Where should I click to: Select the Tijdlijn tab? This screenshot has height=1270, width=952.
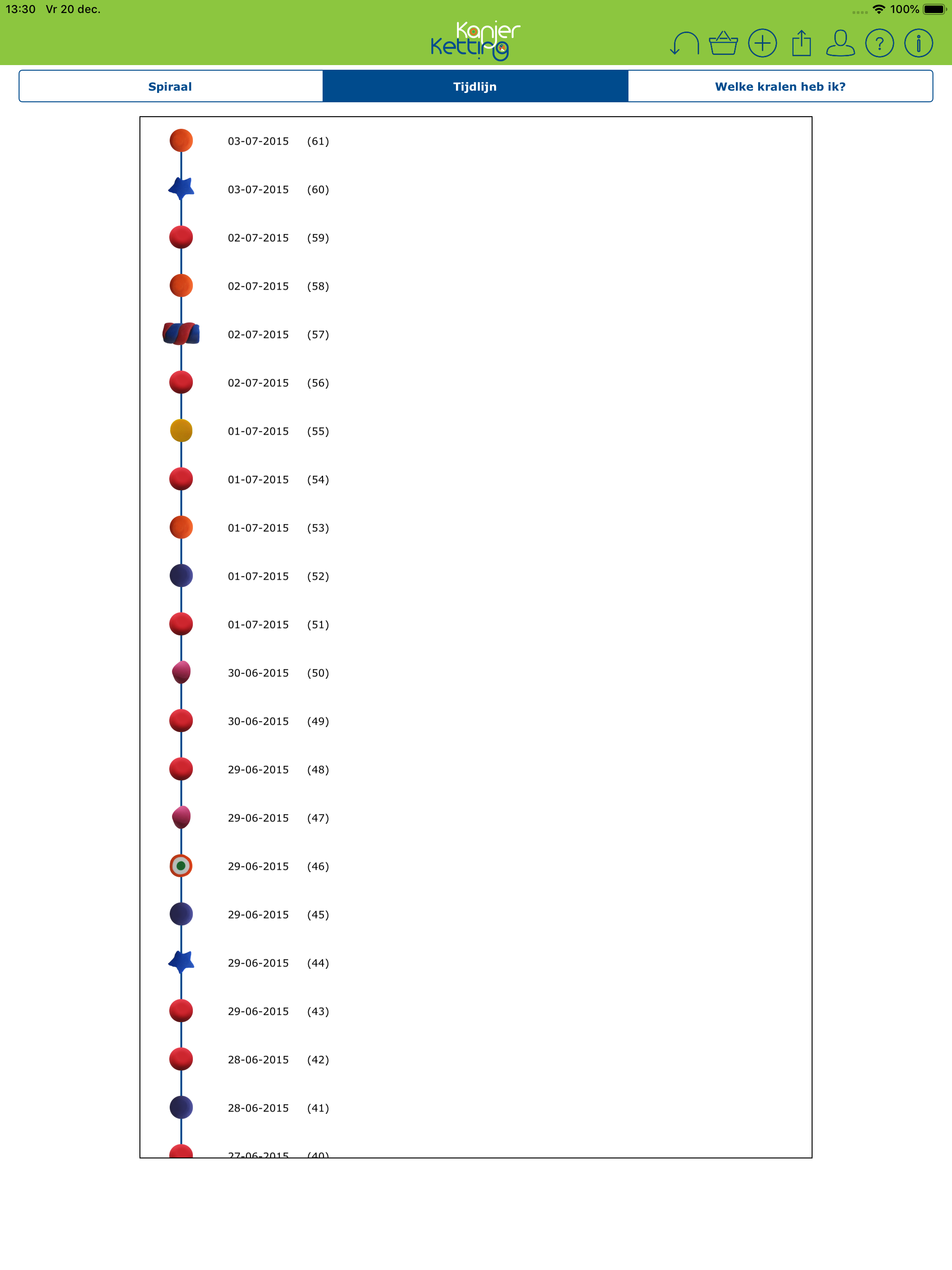point(475,86)
